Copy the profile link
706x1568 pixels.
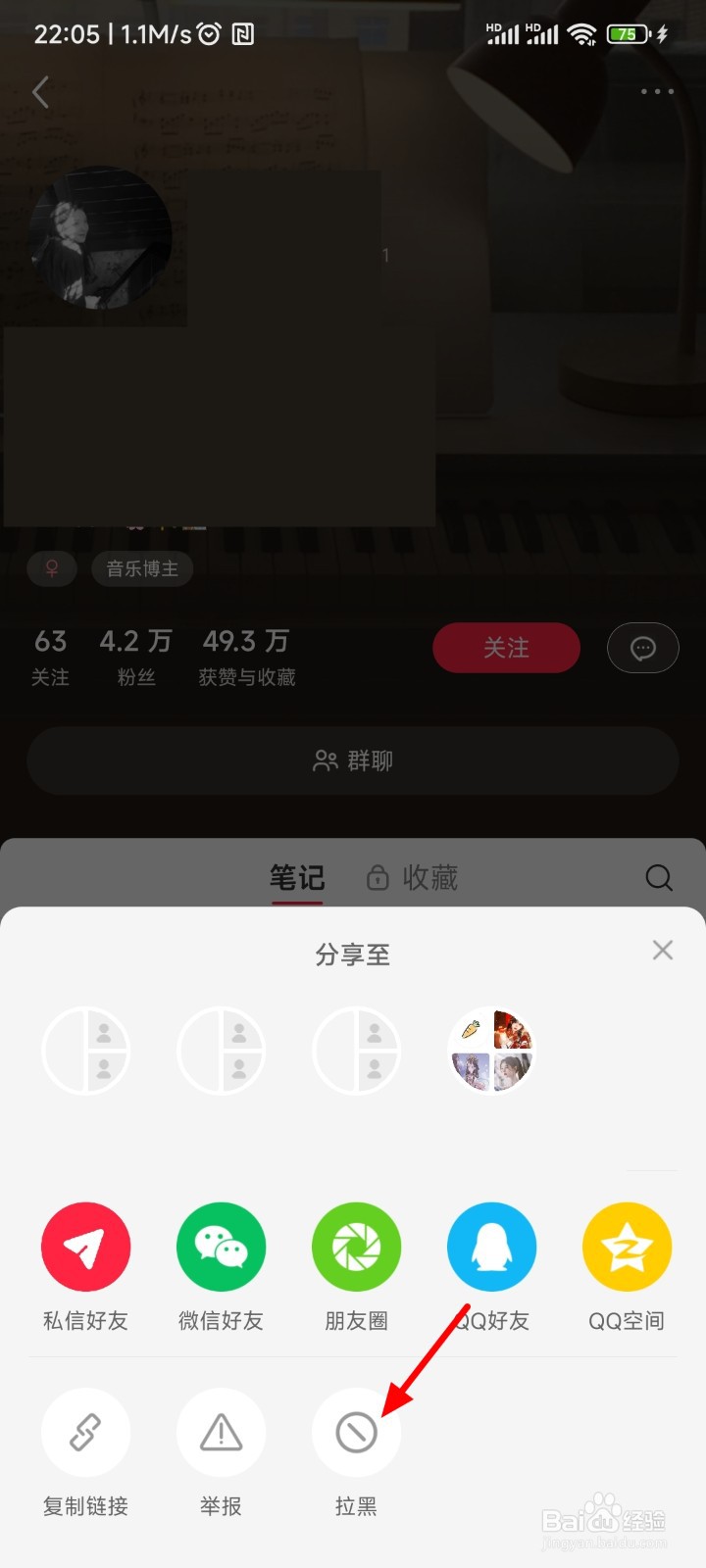pos(85,1432)
